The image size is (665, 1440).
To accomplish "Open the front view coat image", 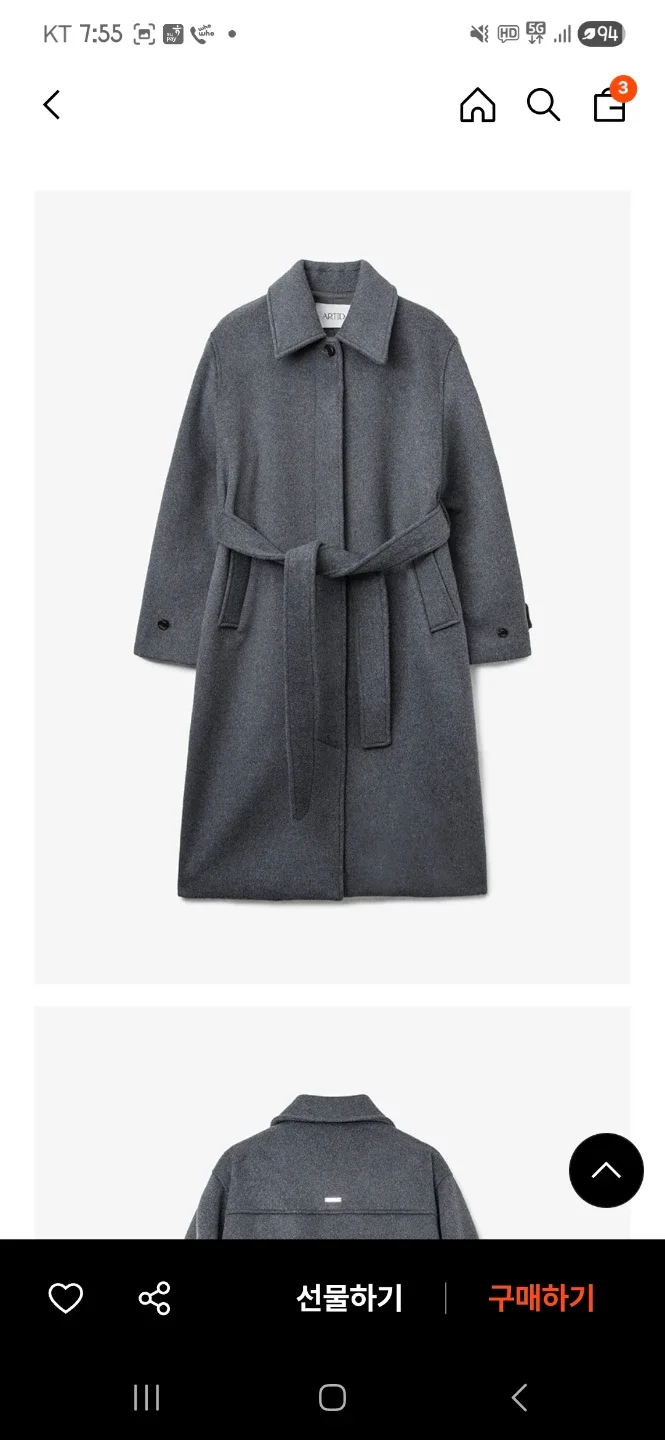I will [332, 587].
